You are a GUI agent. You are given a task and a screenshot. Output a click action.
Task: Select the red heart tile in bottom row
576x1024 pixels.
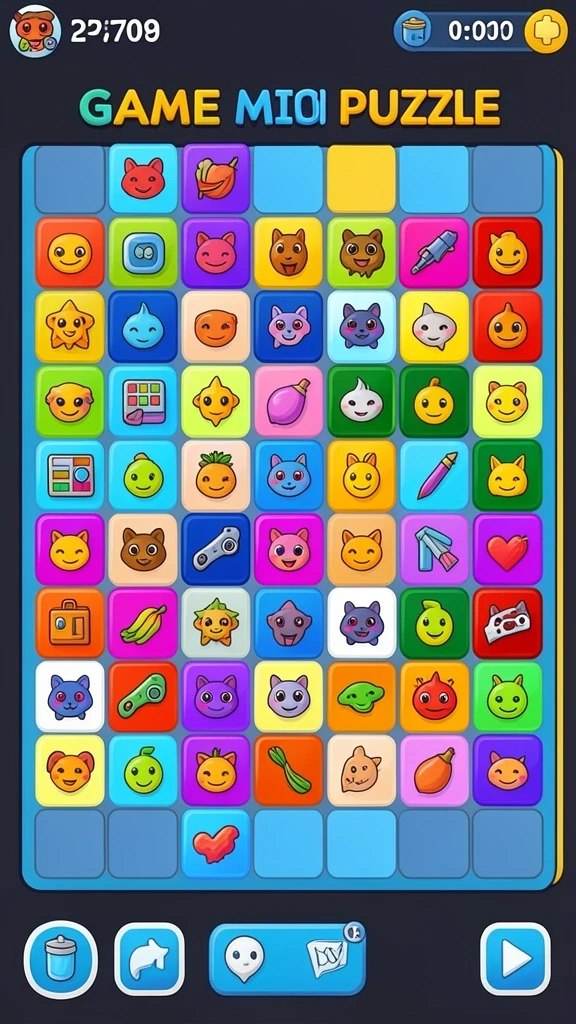[216, 844]
